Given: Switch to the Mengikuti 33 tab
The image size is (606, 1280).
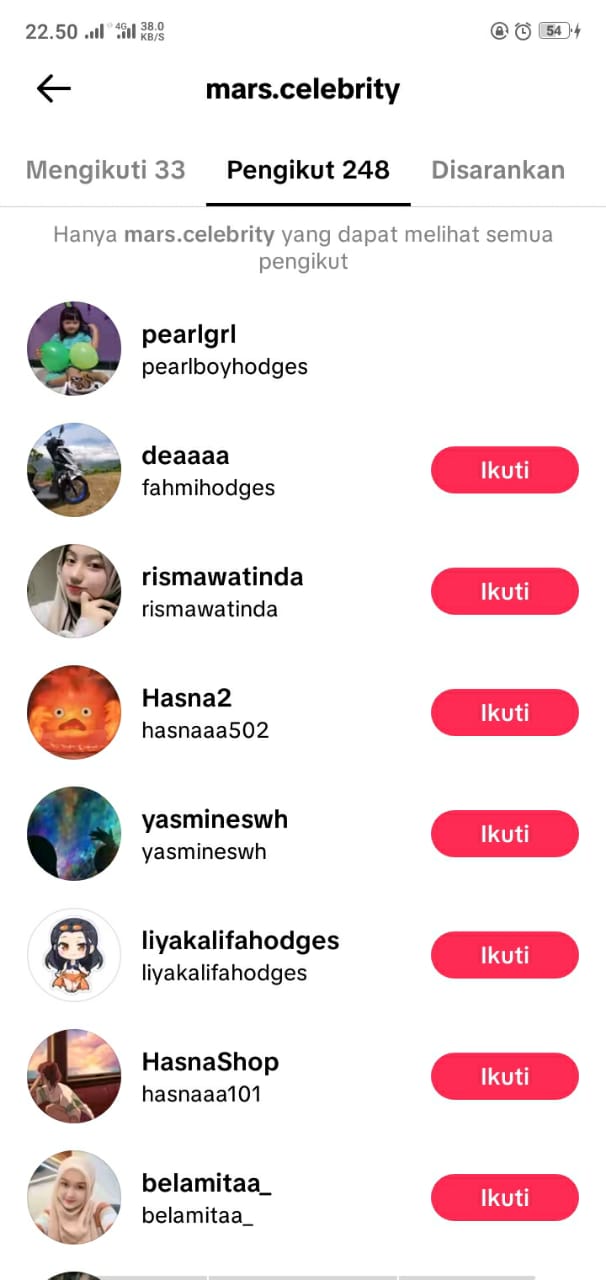Looking at the screenshot, I should [x=106, y=170].
